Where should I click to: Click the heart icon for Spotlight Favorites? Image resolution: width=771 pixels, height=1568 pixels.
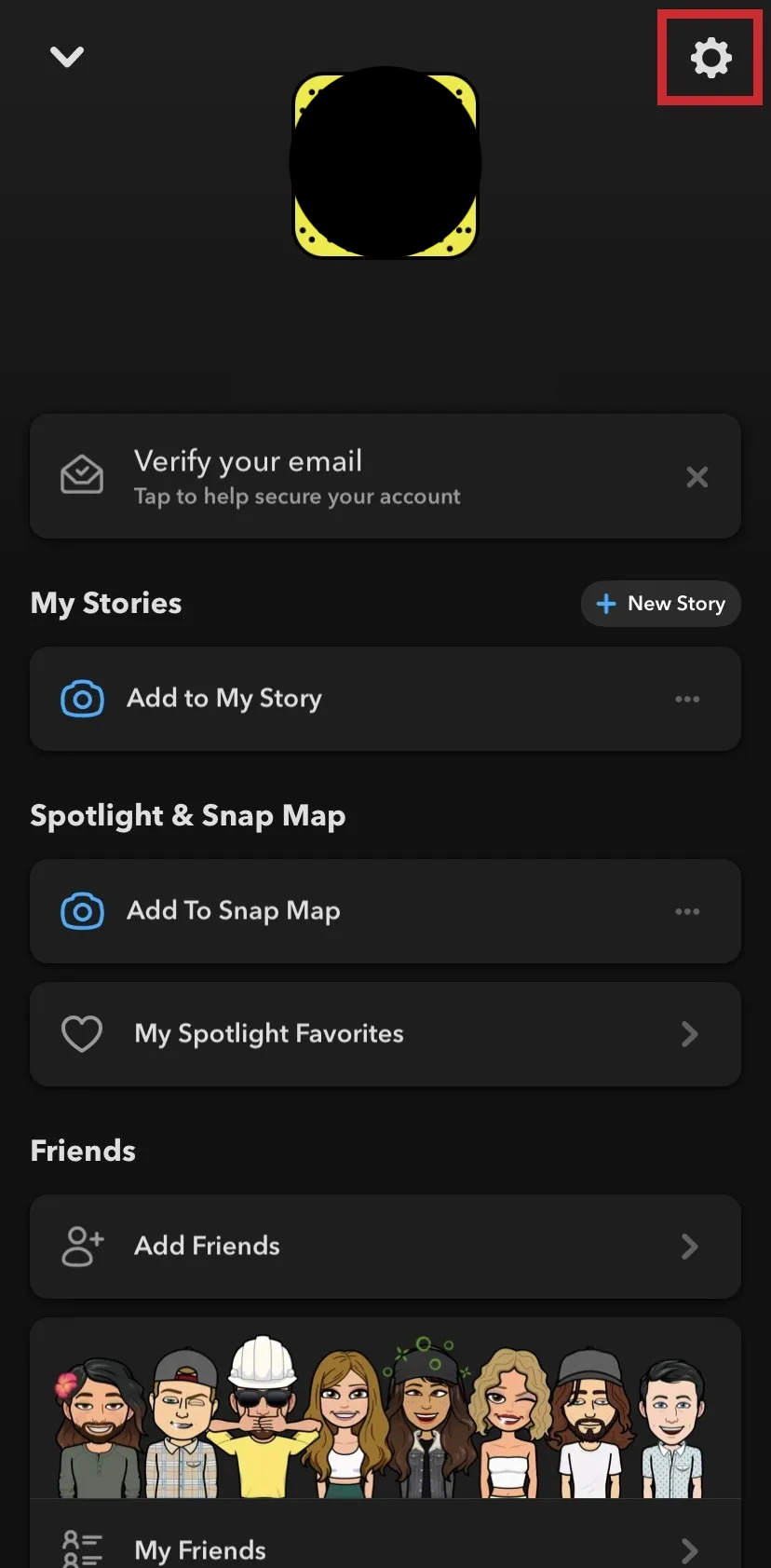82,1034
